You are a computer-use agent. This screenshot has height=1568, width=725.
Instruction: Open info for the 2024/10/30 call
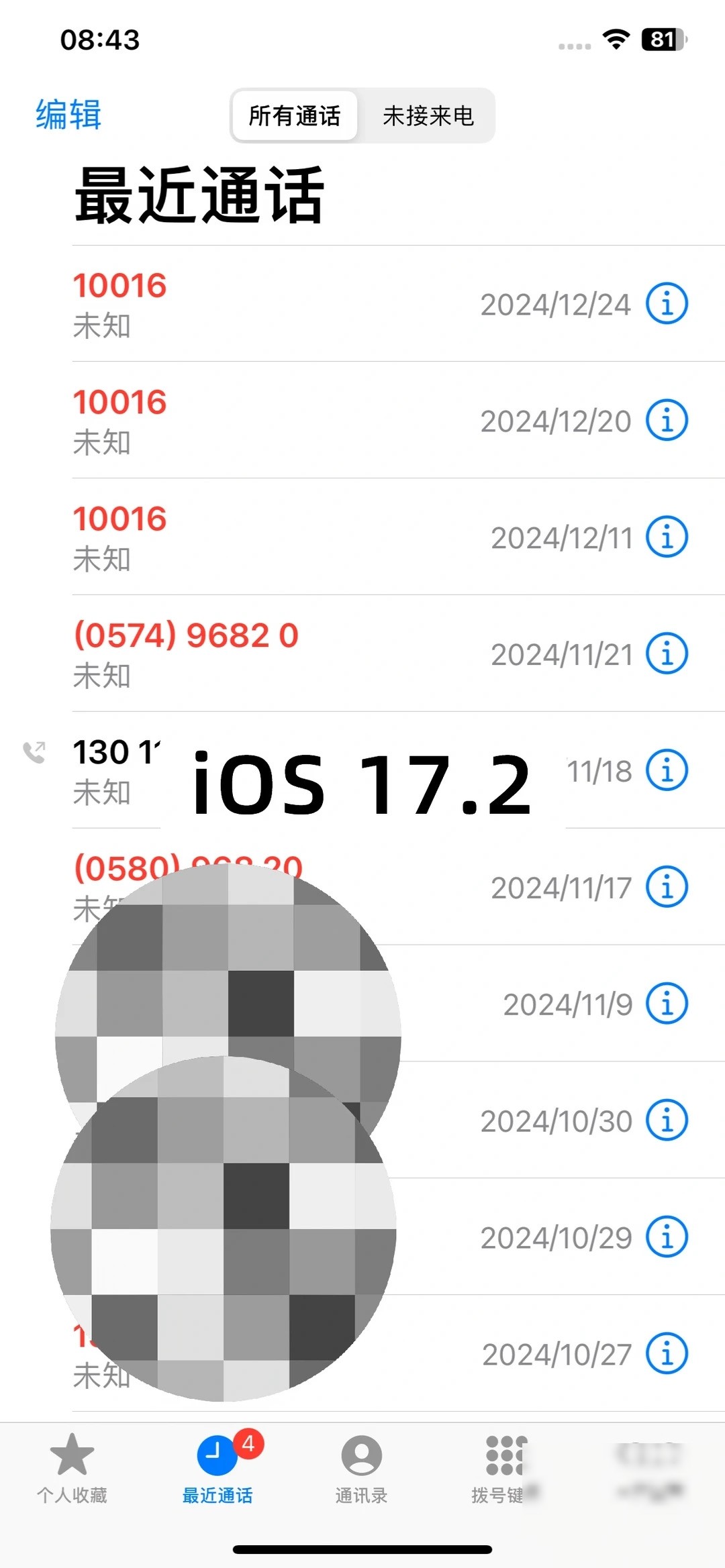pos(667,1120)
